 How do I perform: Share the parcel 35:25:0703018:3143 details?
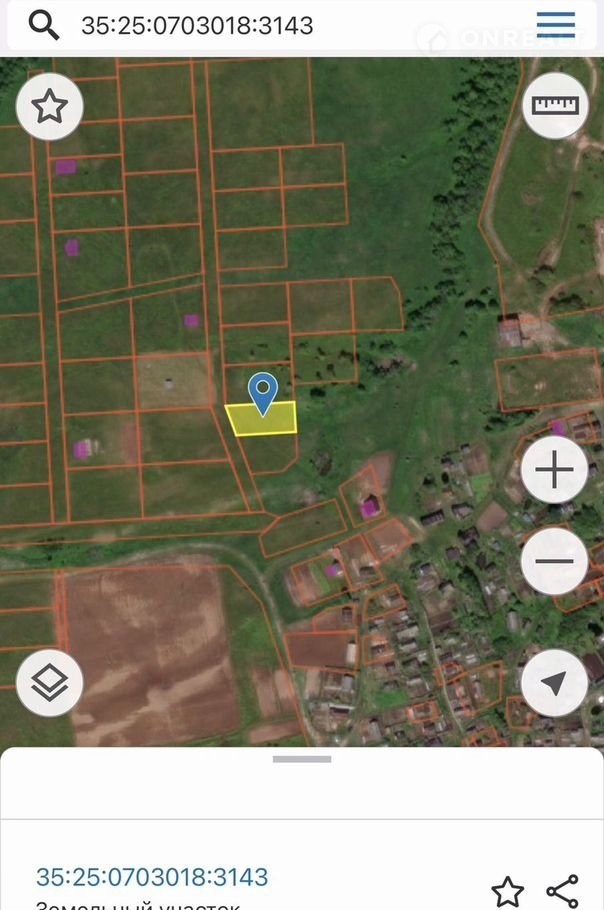pyautogui.click(x=562, y=891)
